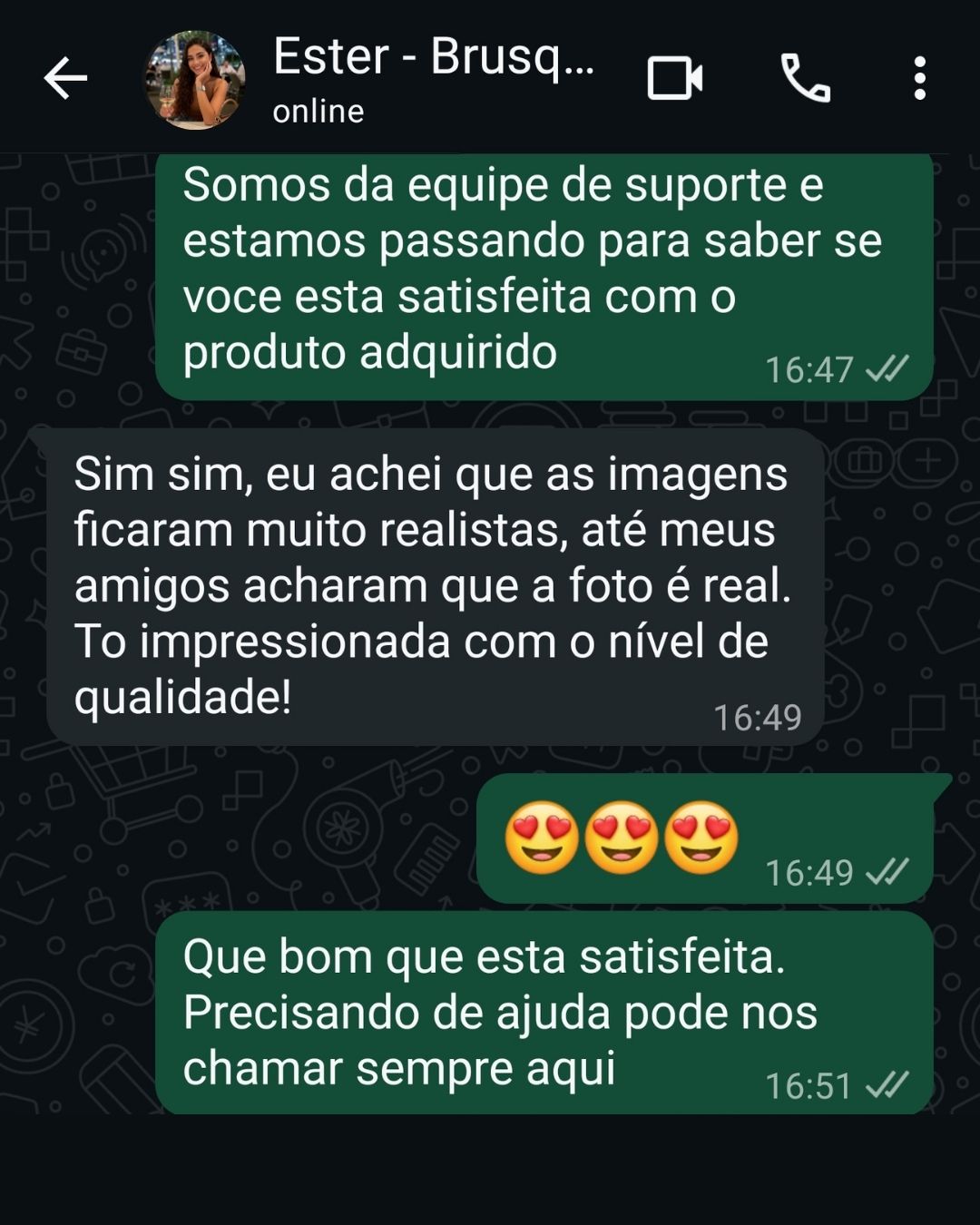Open the overflow menu
This screenshot has width=980, height=1225.
pos(919,78)
